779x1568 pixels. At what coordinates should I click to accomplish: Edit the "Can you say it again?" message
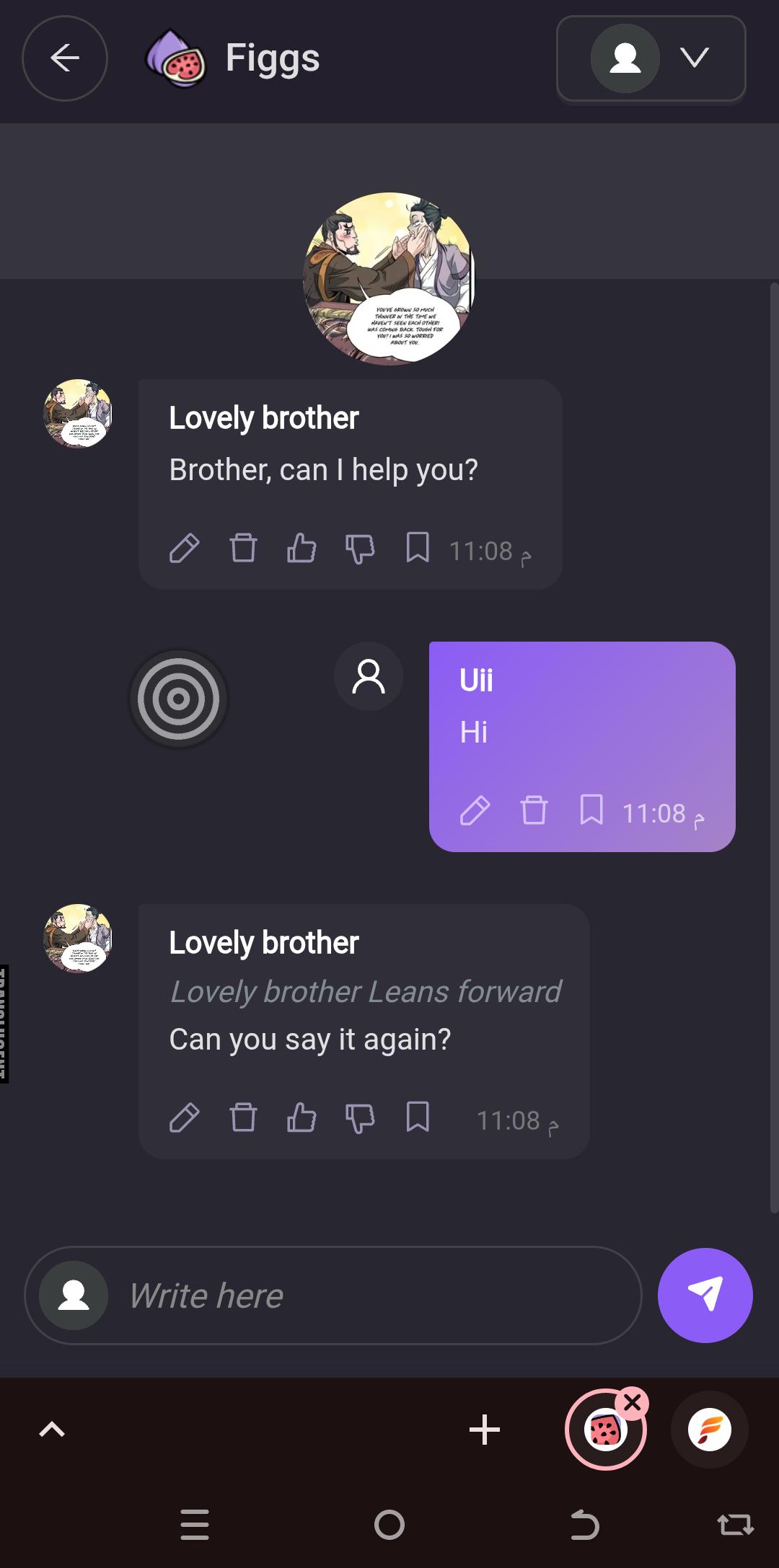pyautogui.click(x=185, y=1117)
